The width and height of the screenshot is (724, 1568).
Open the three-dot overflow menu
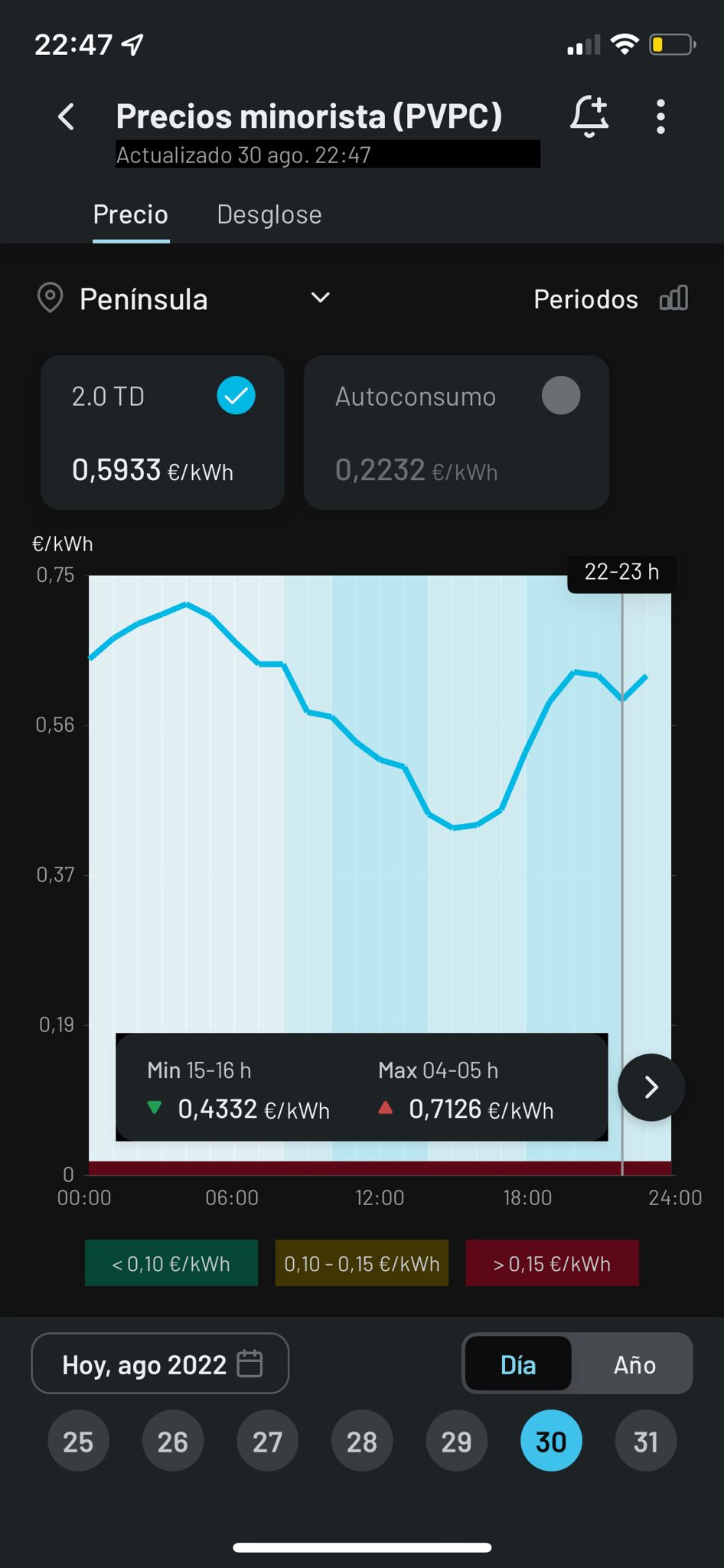coord(660,117)
